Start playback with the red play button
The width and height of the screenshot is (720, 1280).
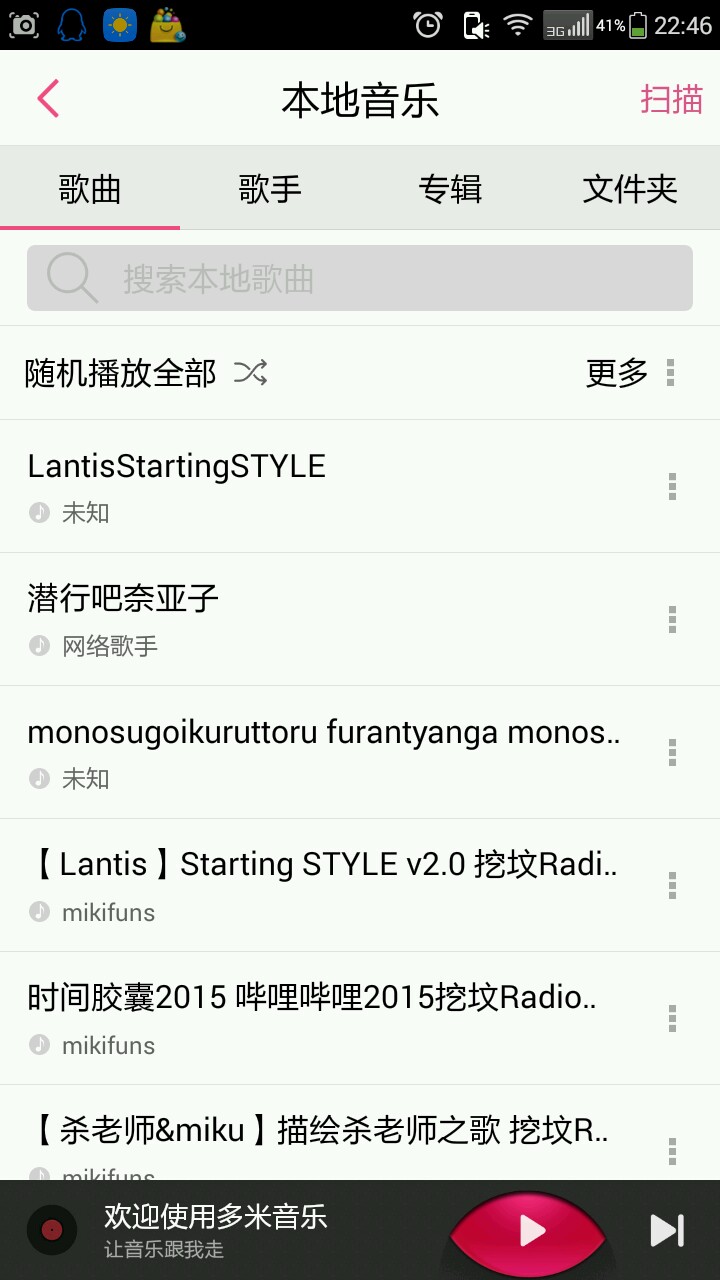530,1231
